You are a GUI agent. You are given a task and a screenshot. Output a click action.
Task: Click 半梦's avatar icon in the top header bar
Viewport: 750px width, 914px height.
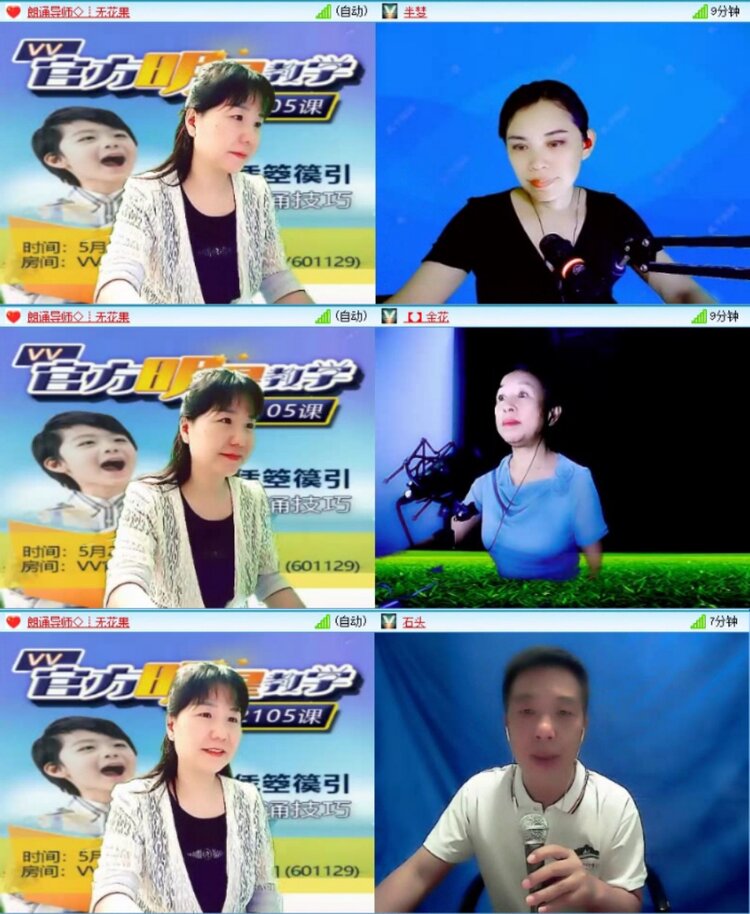point(389,10)
